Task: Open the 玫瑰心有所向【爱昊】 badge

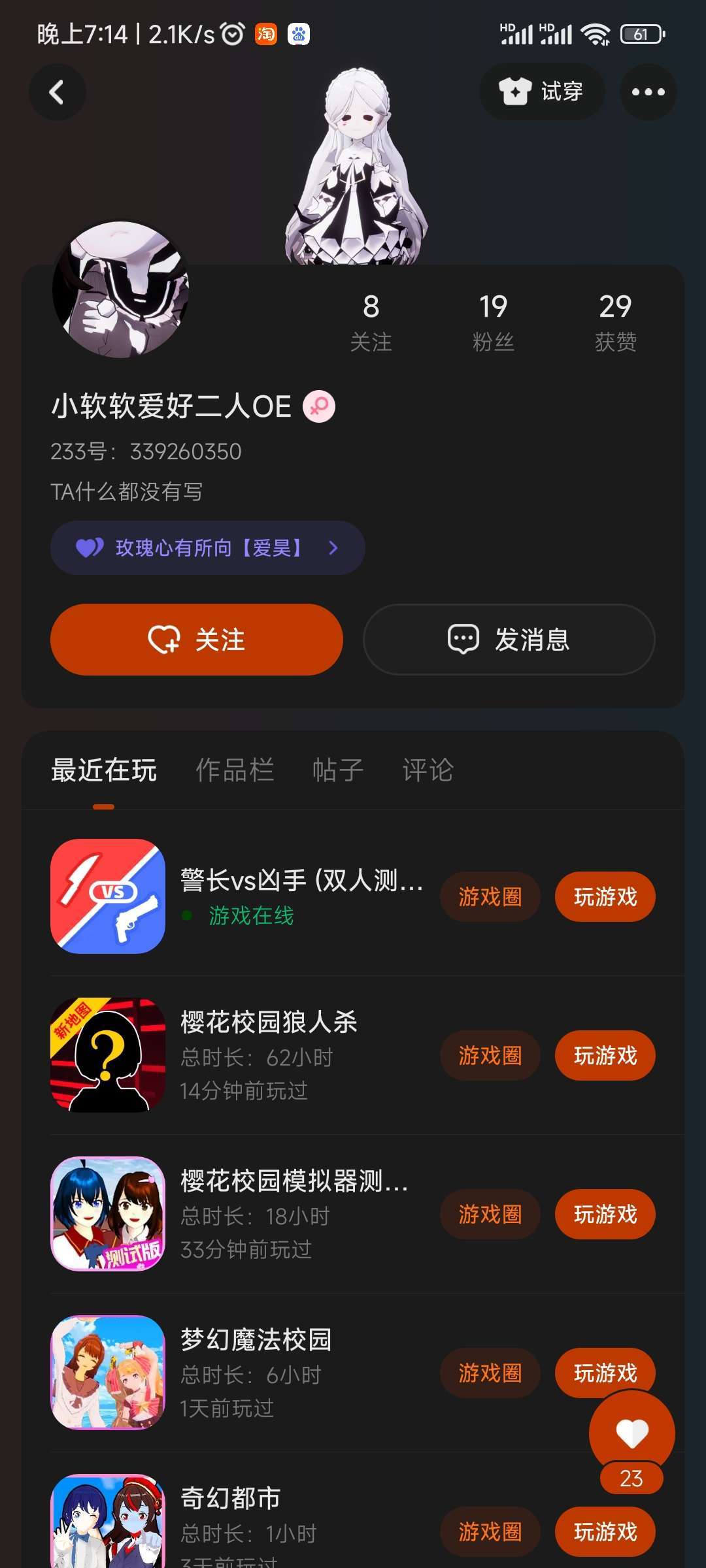Action: 207,547
